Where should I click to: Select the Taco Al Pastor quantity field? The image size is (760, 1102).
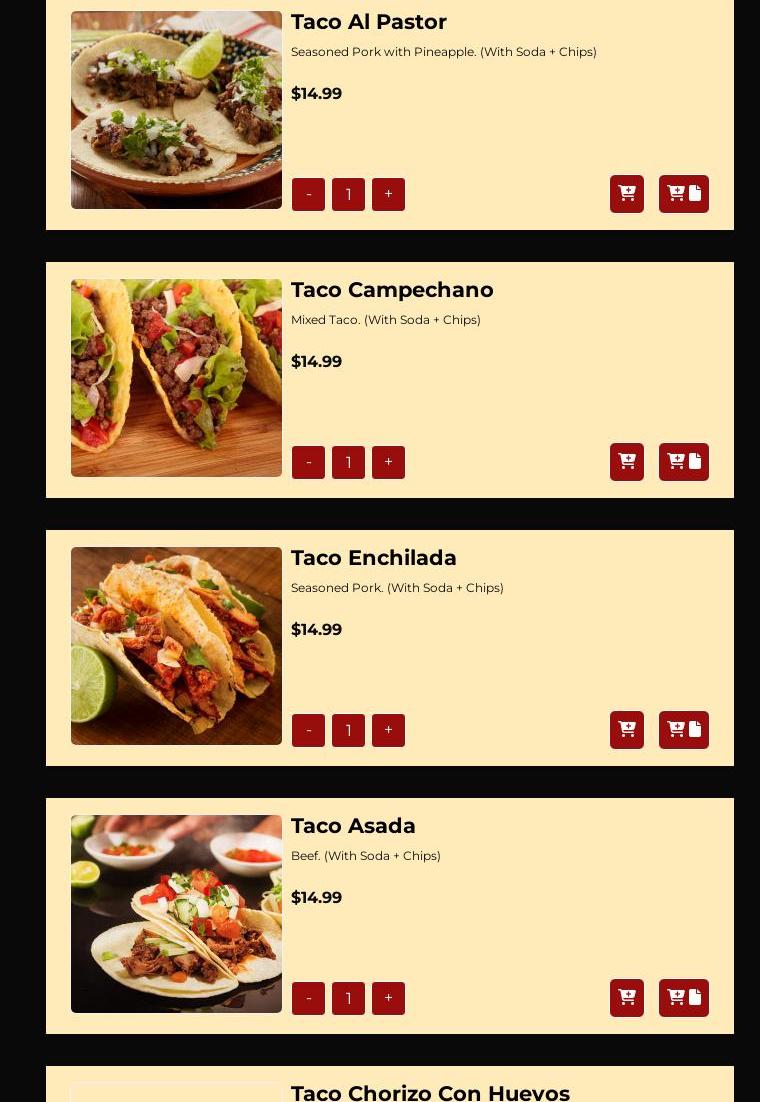(x=348, y=194)
